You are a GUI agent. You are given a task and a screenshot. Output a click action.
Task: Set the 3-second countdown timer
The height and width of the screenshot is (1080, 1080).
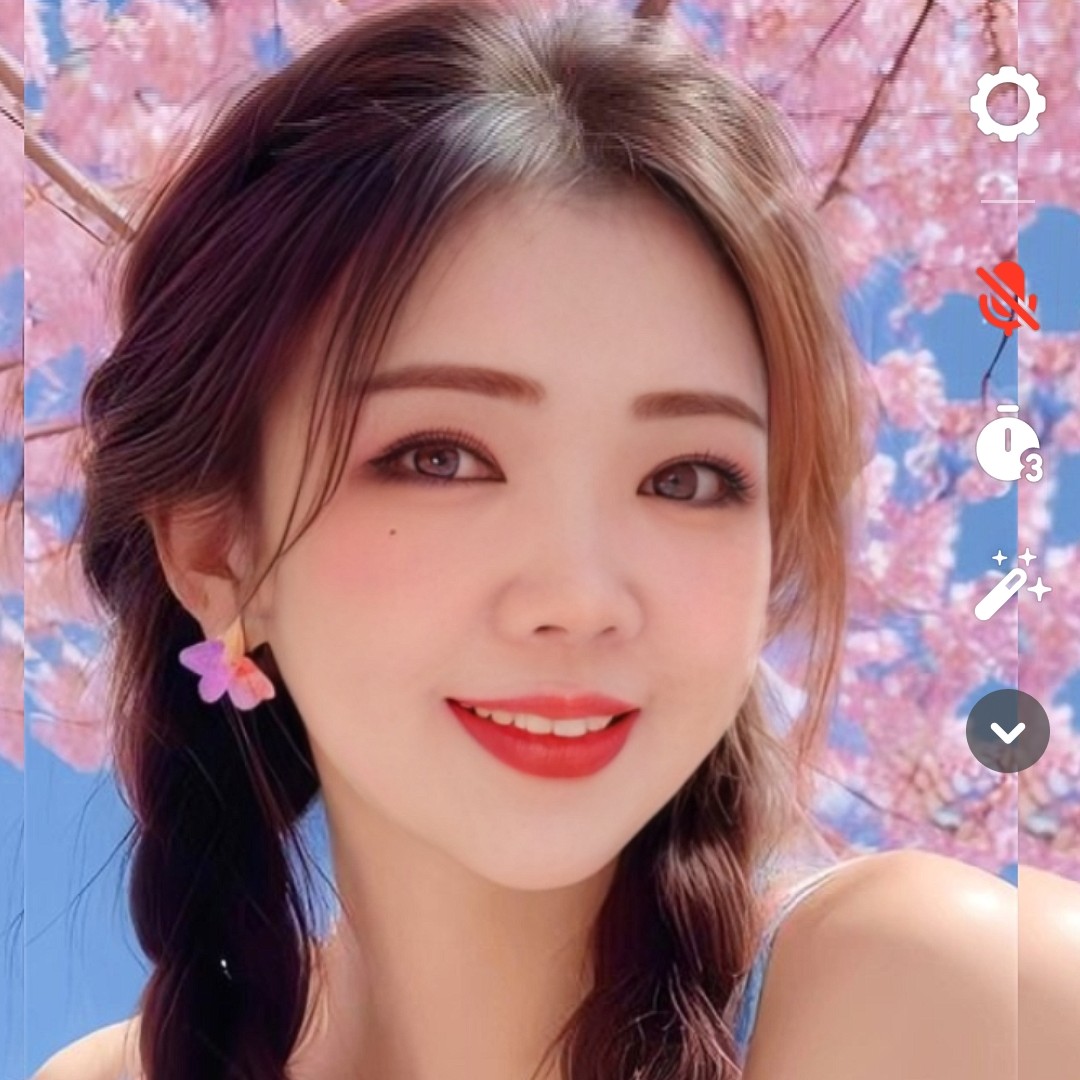(1008, 445)
